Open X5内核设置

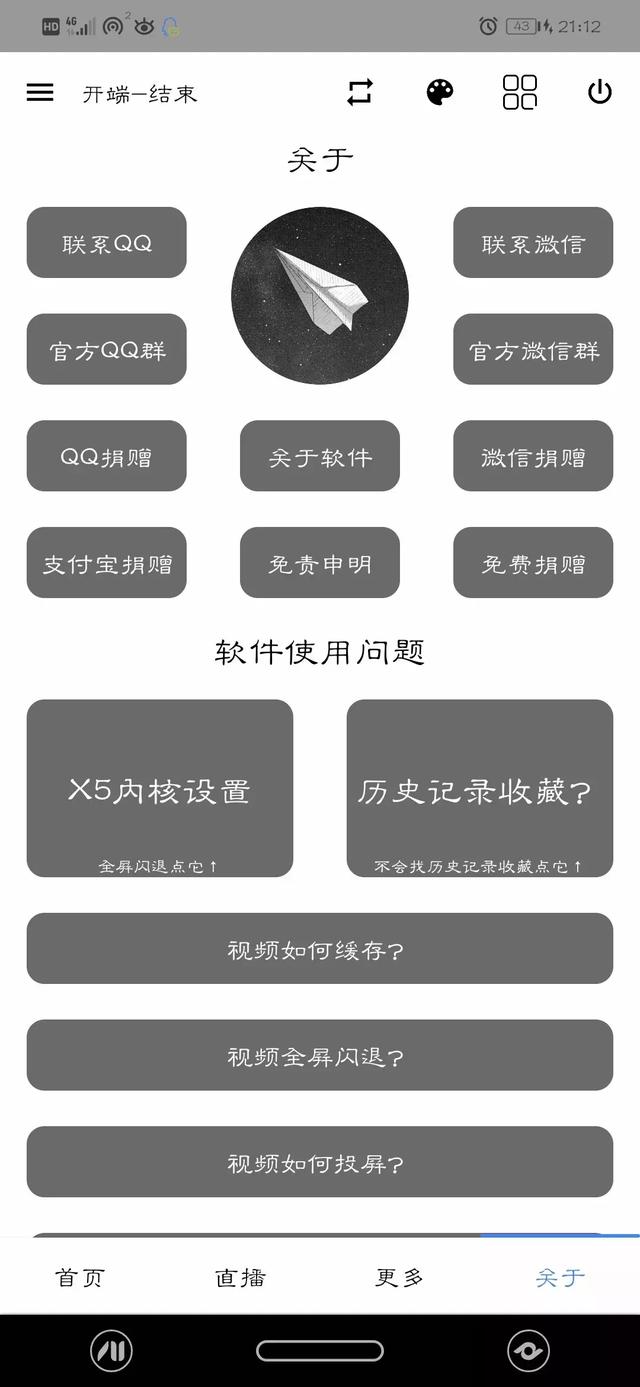click(160, 789)
